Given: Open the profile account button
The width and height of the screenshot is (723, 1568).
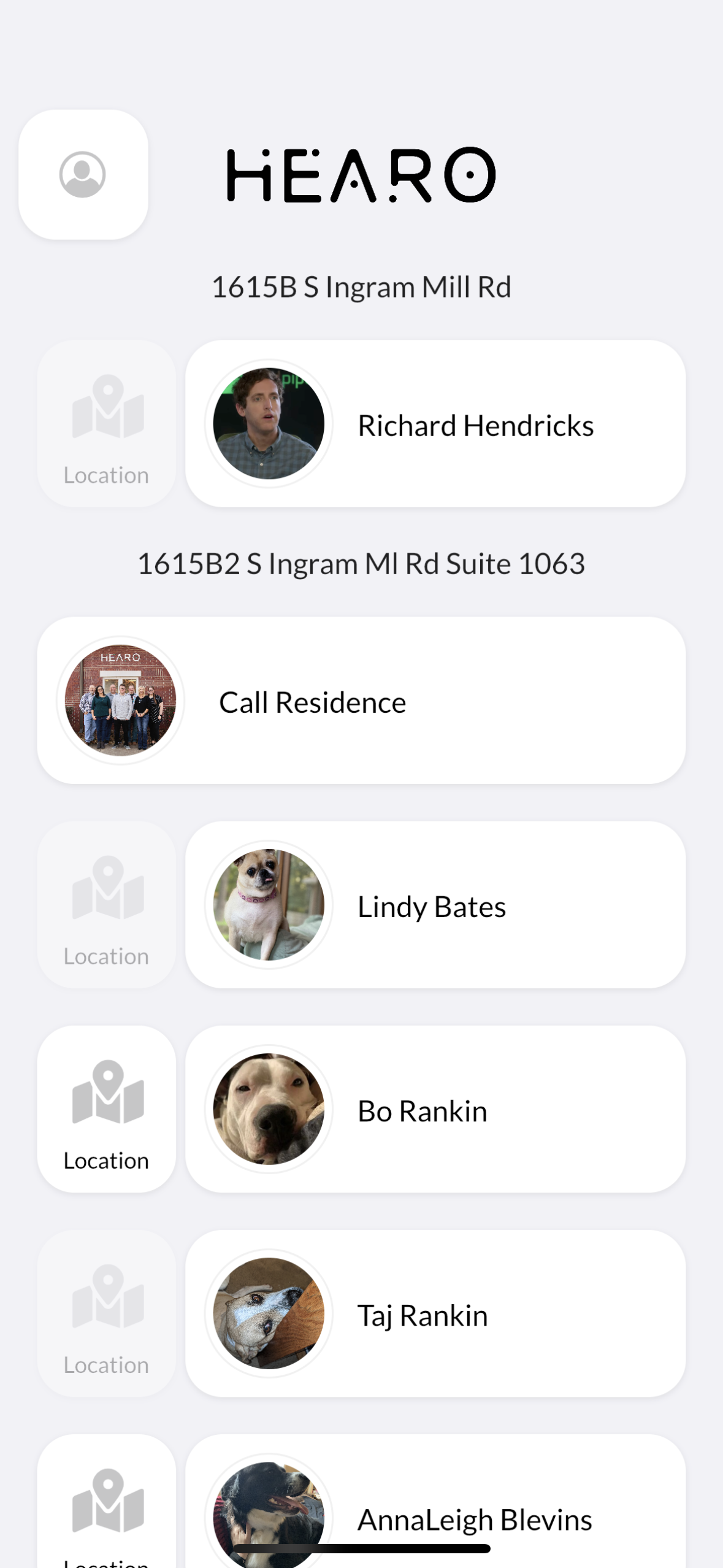Looking at the screenshot, I should coord(83,175).
